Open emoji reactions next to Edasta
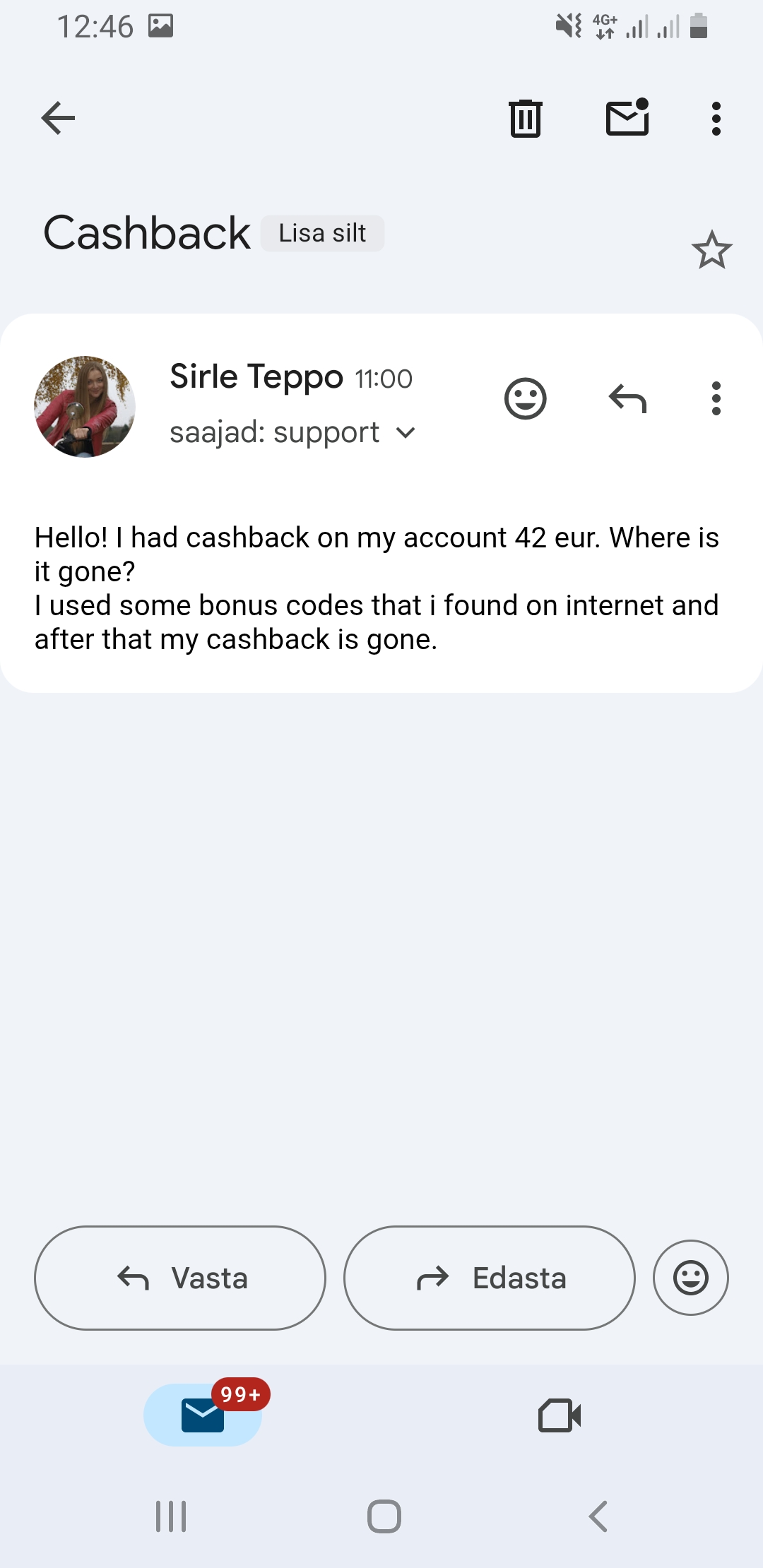The width and height of the screenshot is (763, 1568). point(690,1278)
